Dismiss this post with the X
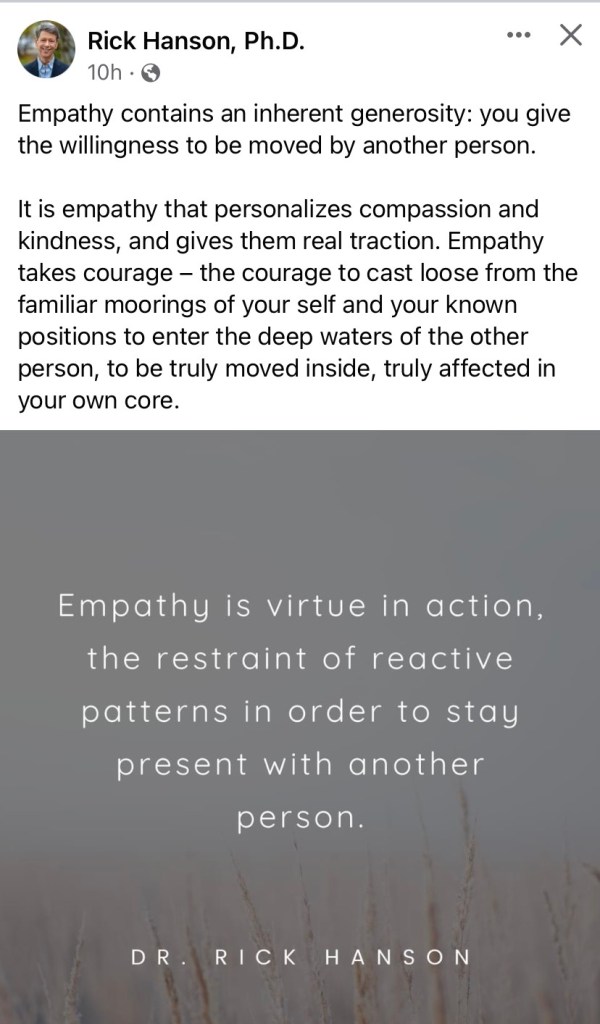 (570, 35)
